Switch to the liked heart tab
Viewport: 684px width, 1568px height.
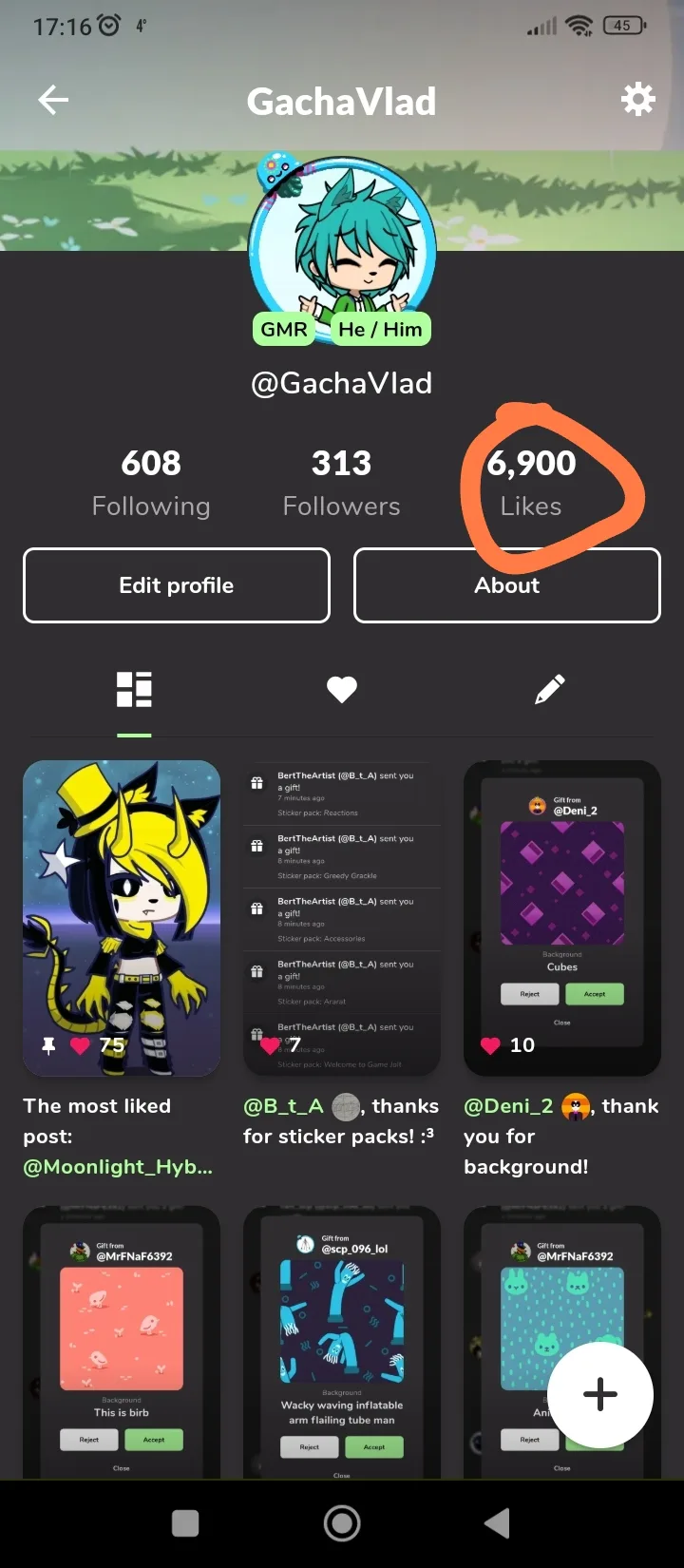pyautogui.click(x=342, y=690)
